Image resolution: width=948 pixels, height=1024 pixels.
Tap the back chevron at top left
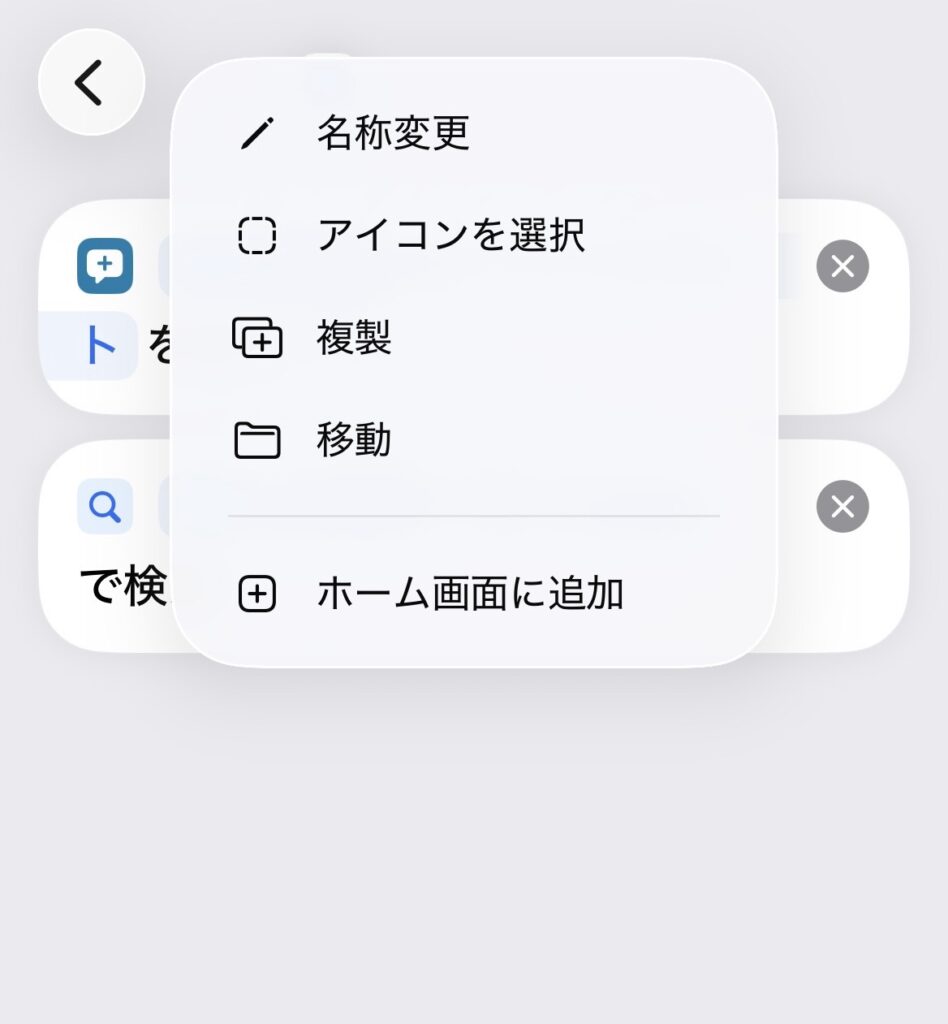(90, 83)
